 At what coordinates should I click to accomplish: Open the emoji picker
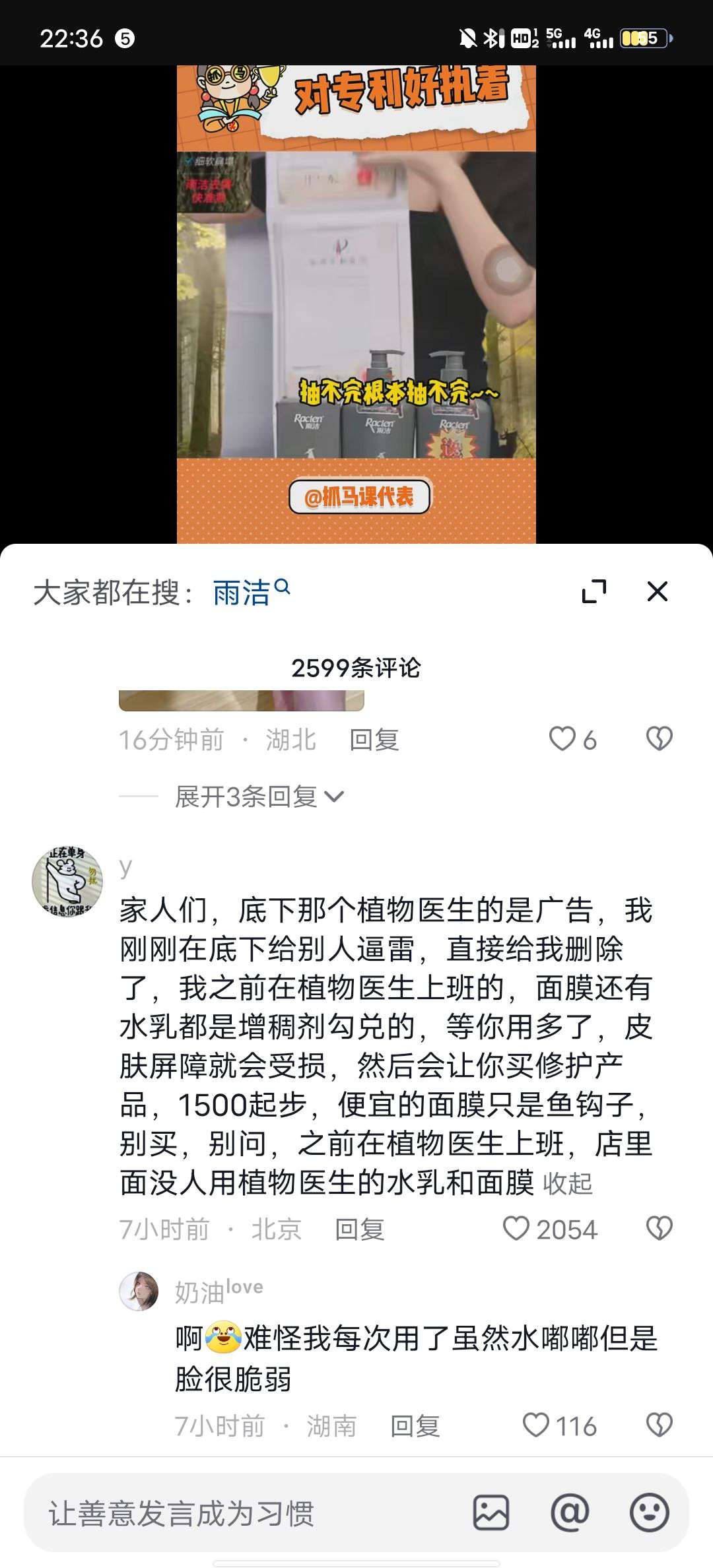click(x=649, y=1513)
